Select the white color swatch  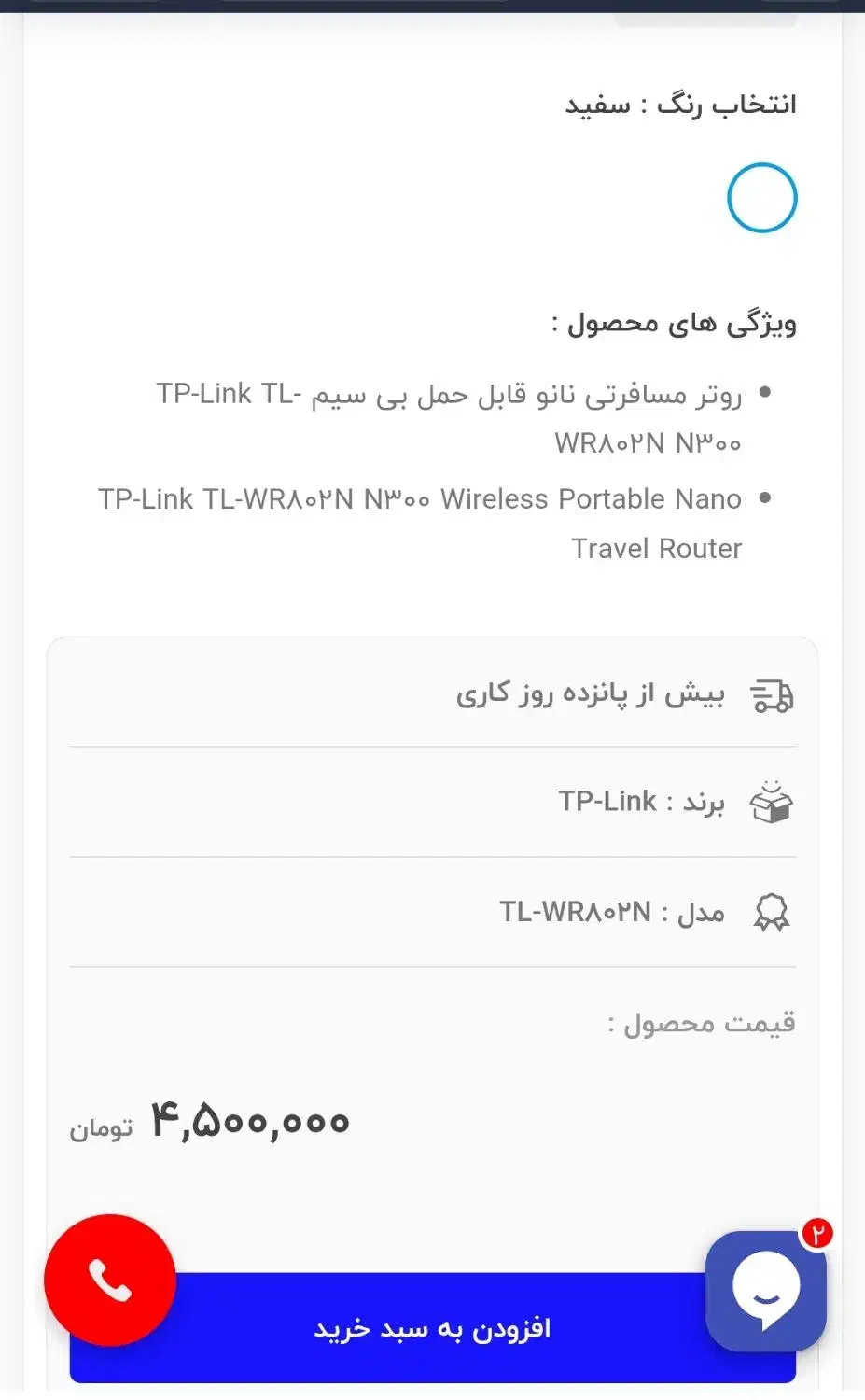[x=761, y=198]
